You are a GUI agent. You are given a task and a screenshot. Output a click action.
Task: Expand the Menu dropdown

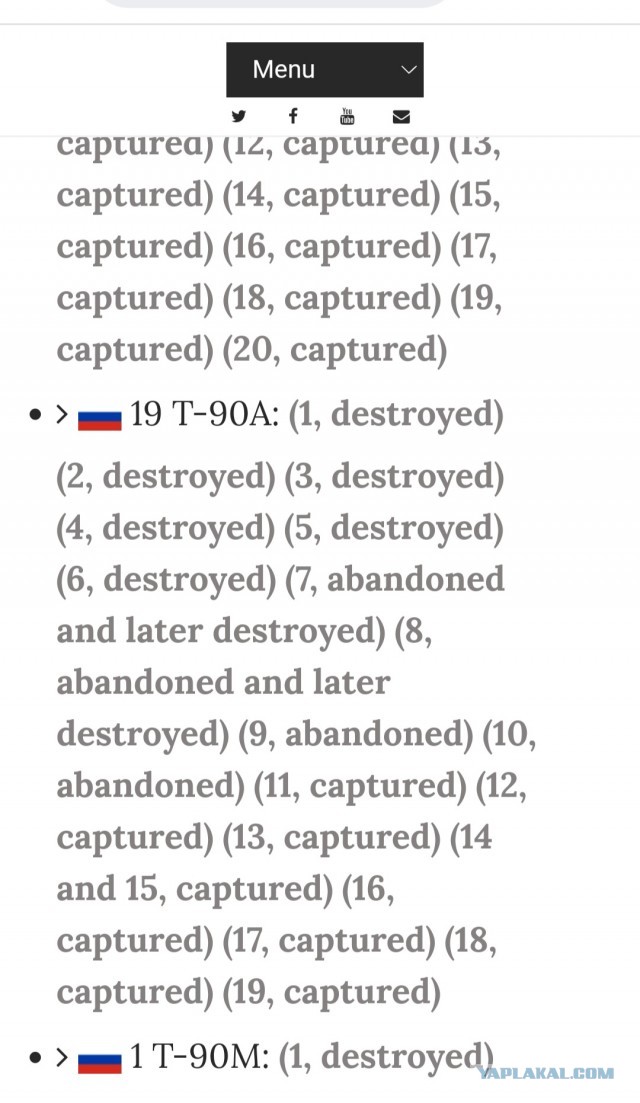point(324,70)
